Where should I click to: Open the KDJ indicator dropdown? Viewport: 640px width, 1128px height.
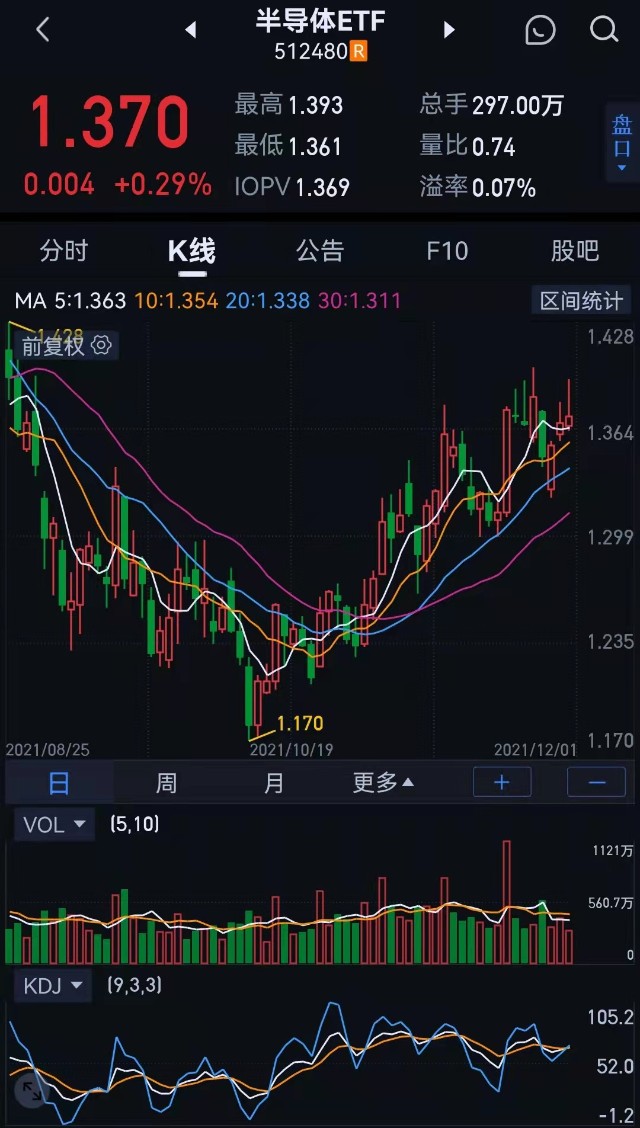(54, 985)
